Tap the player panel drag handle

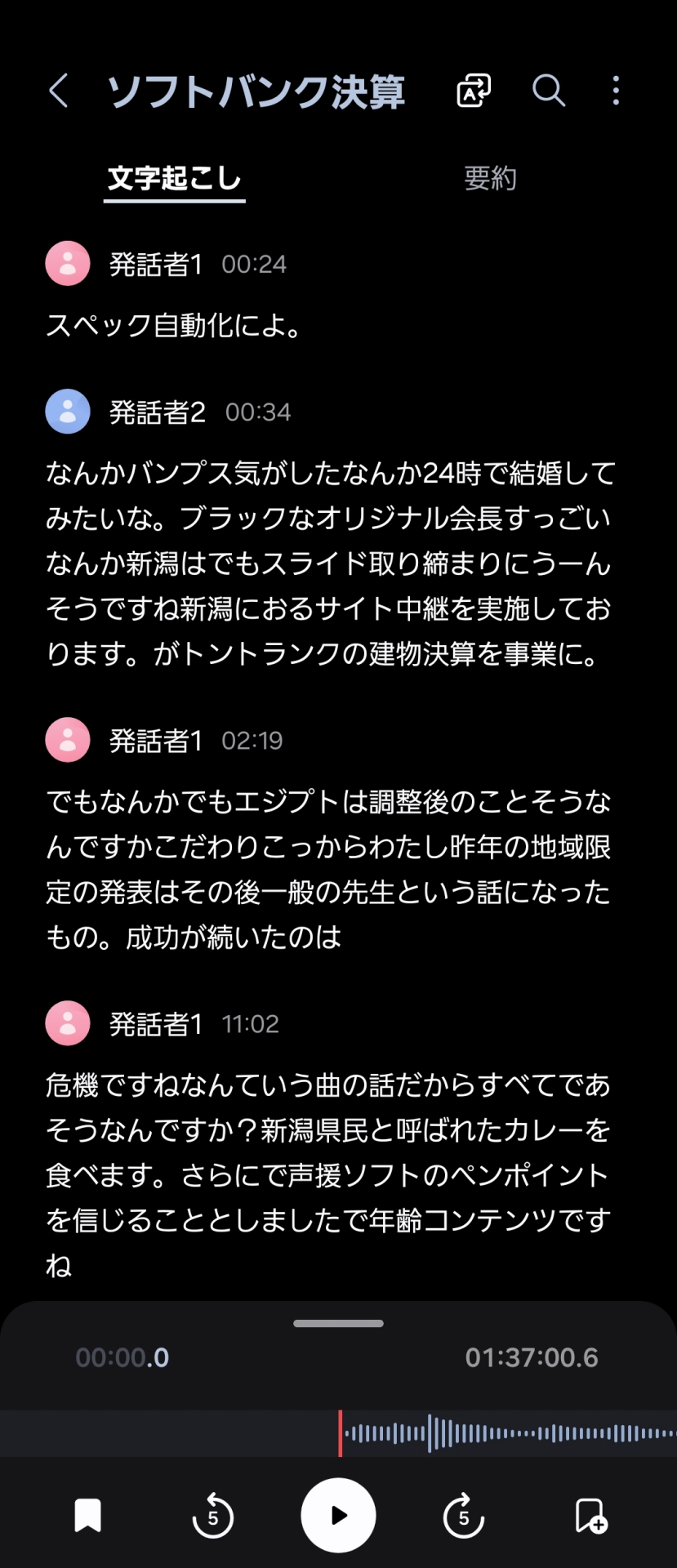tap(338, 1324)
